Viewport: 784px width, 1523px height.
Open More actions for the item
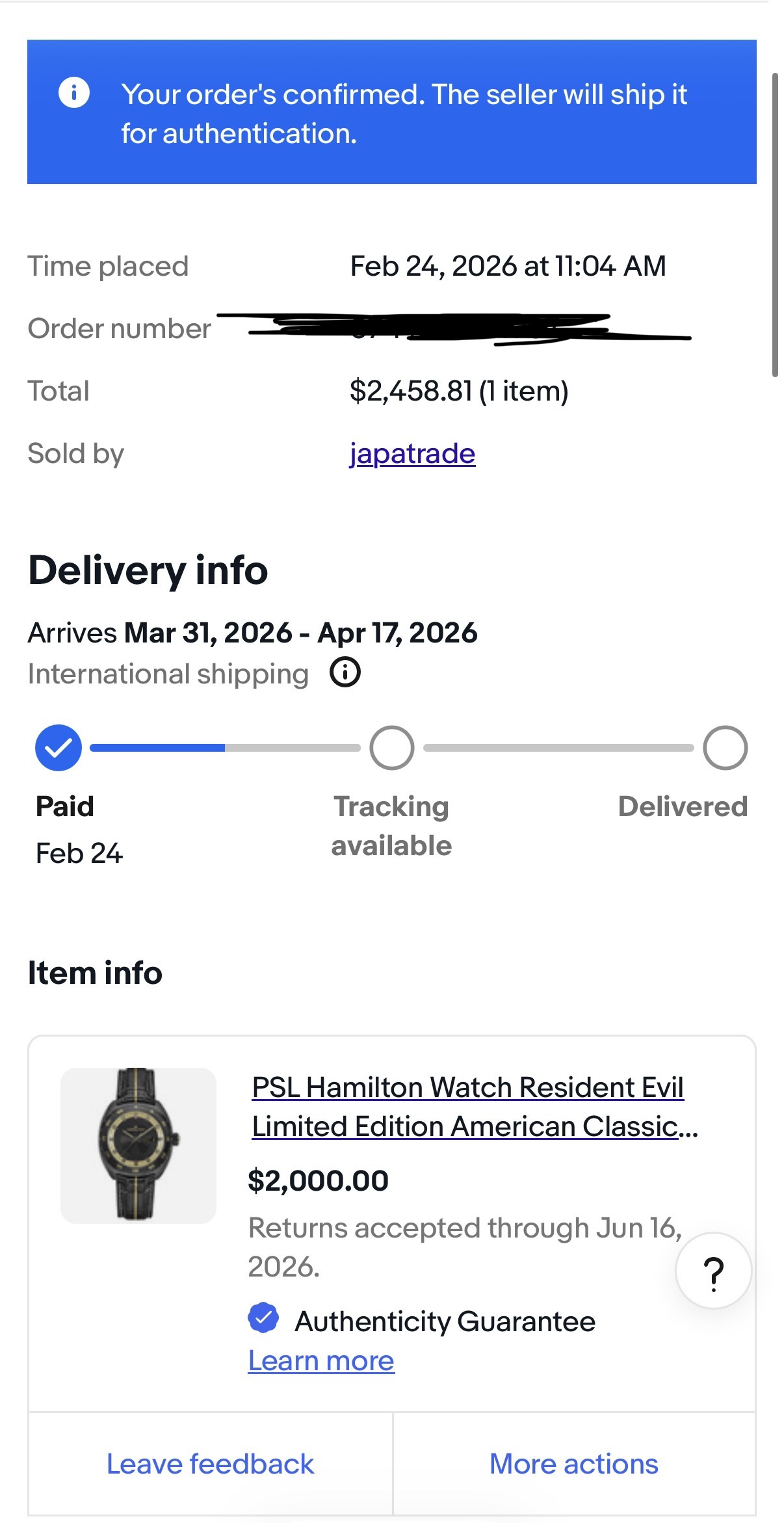[573, 1464]
